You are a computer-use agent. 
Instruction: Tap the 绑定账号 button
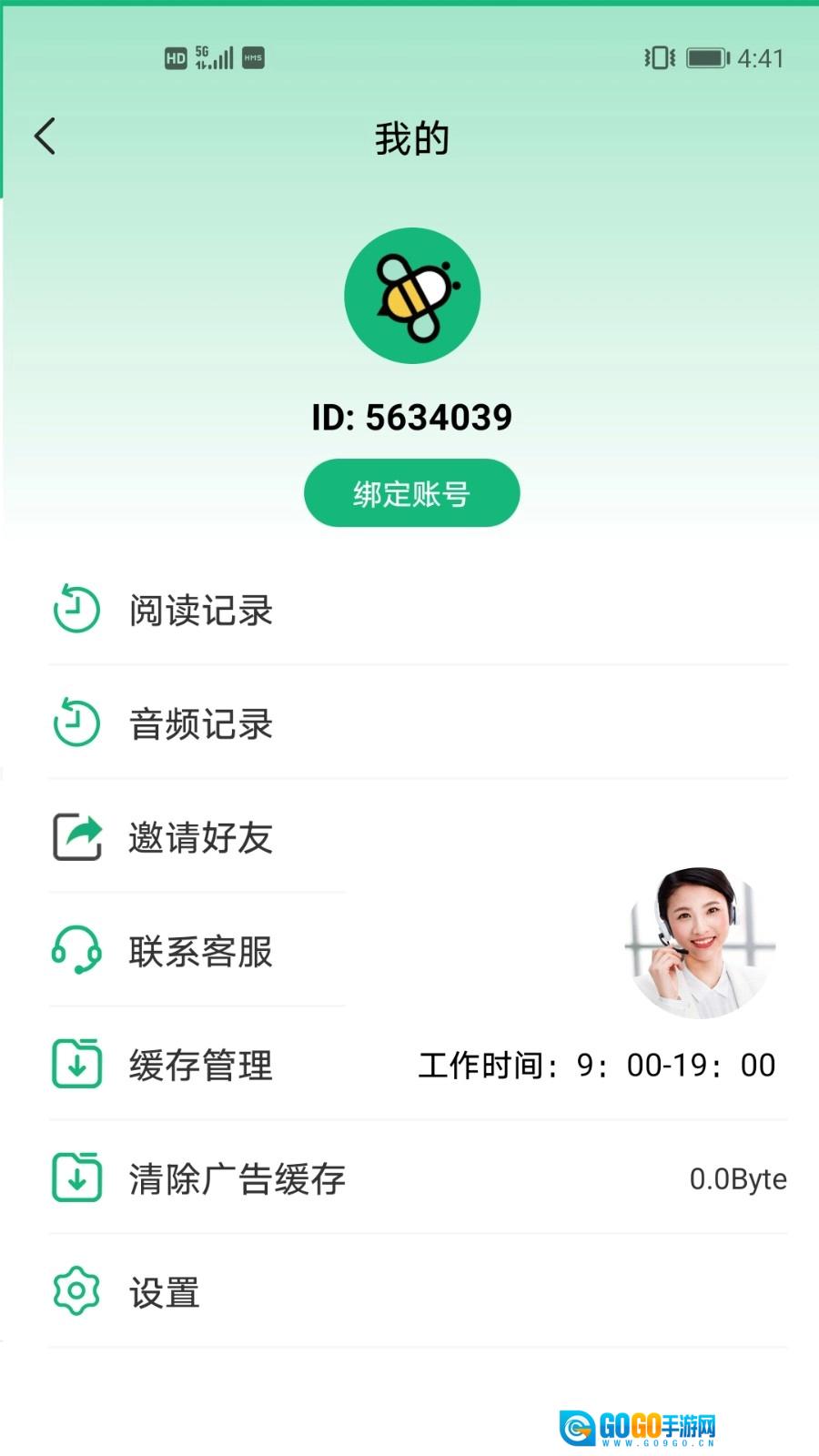[411, 493]
